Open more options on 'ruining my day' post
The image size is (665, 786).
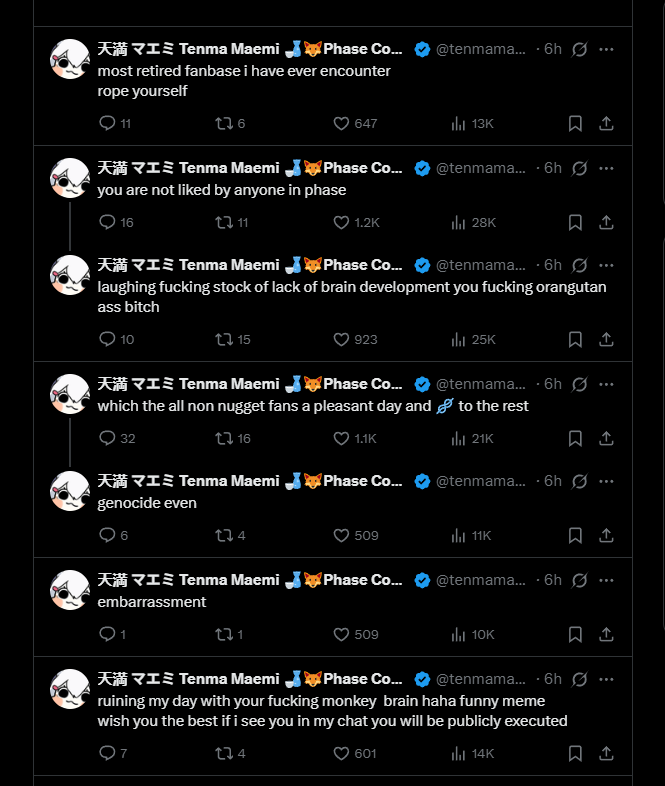click(606, 679)
